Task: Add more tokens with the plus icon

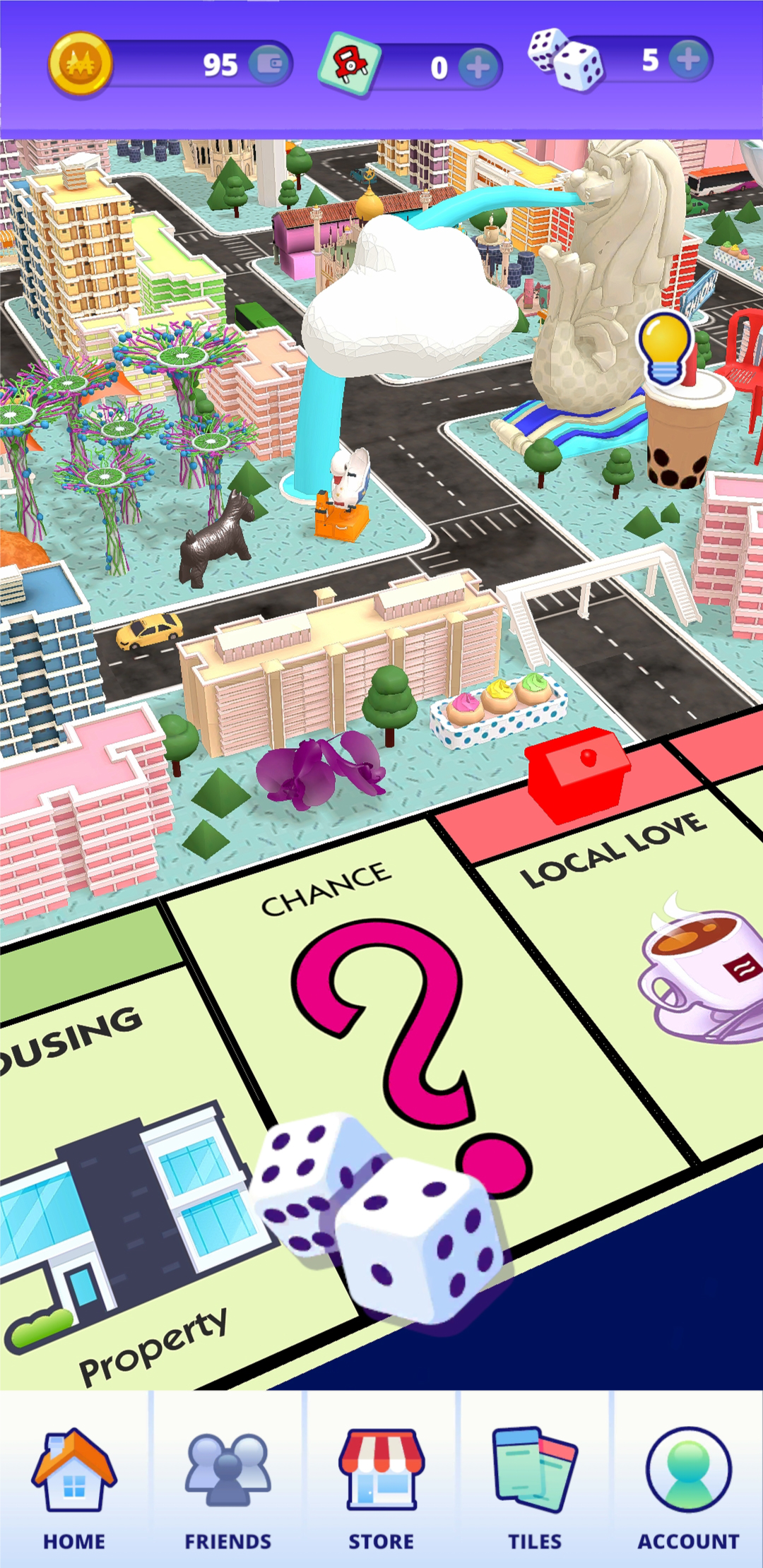Action: coord(478,68)
